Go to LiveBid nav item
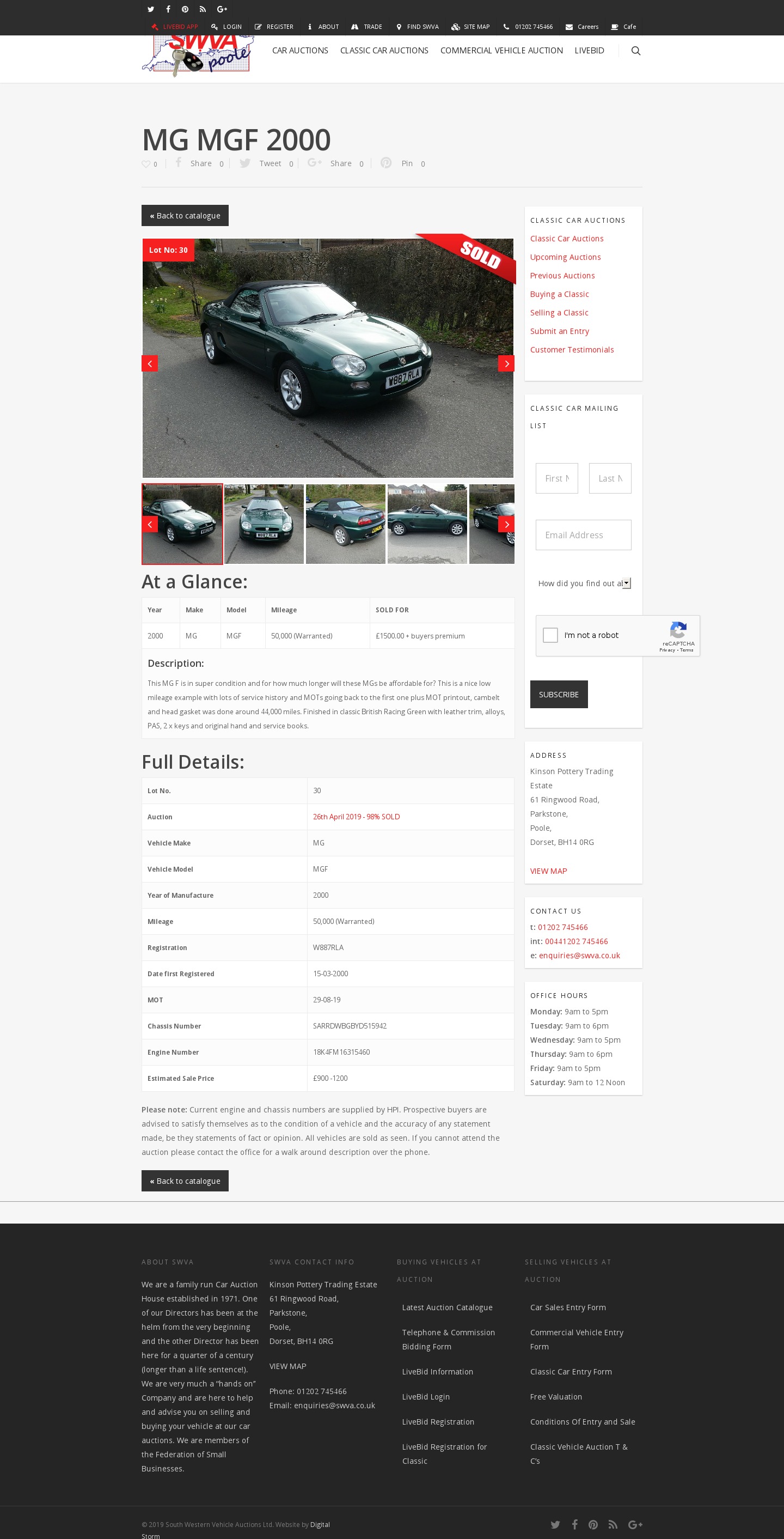Image resolution: width=784 pixels, height=1539 pixels. click(x=589, y=51)
